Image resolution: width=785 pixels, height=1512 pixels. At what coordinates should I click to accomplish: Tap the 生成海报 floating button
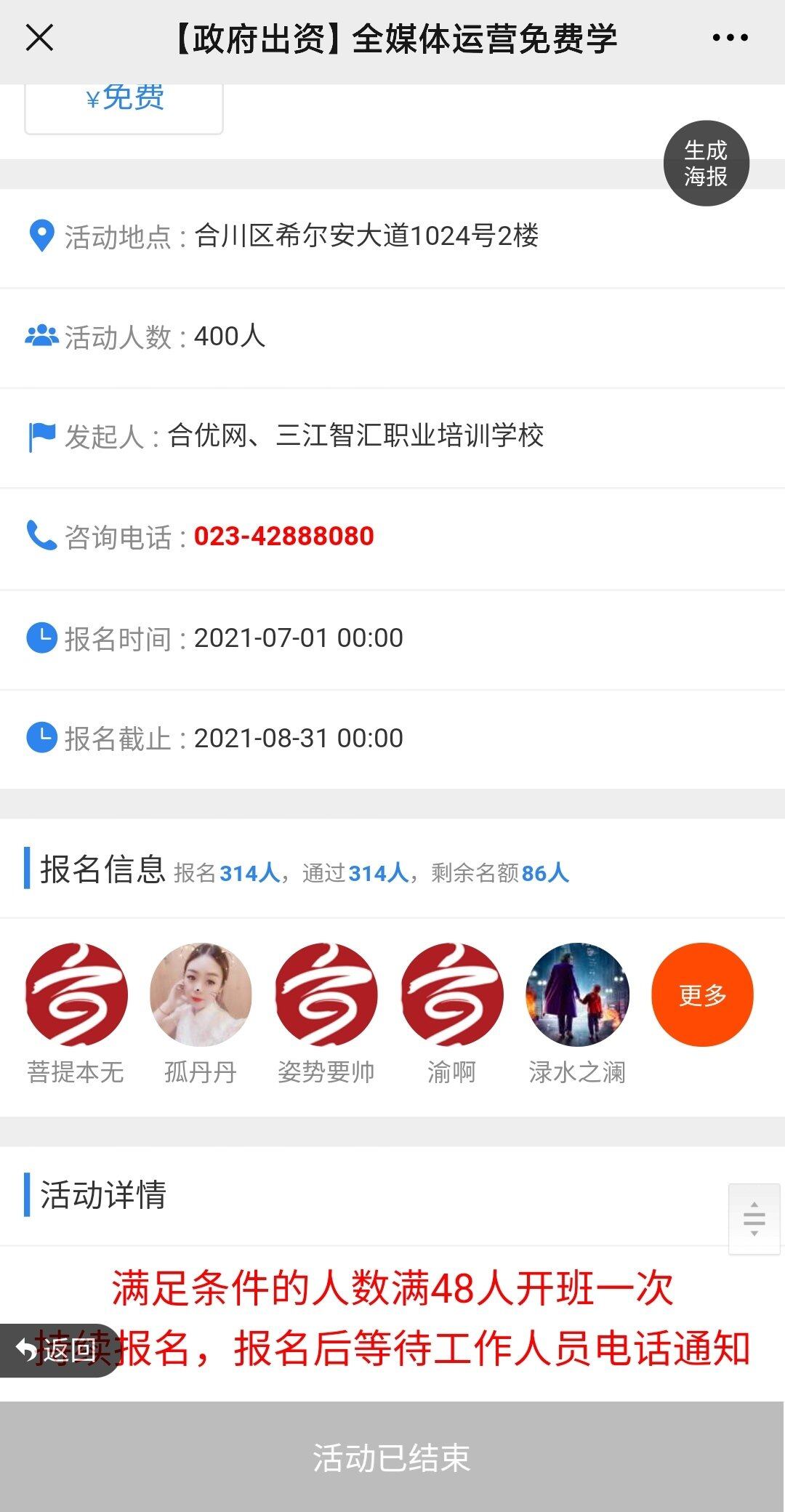[706, 164]
